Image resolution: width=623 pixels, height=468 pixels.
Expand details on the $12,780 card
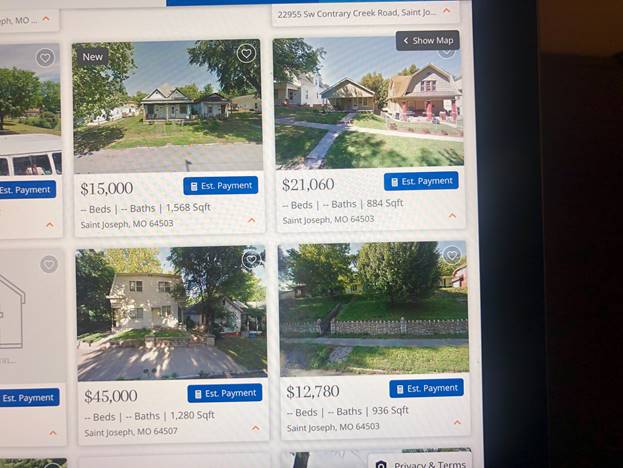[457, 422]
